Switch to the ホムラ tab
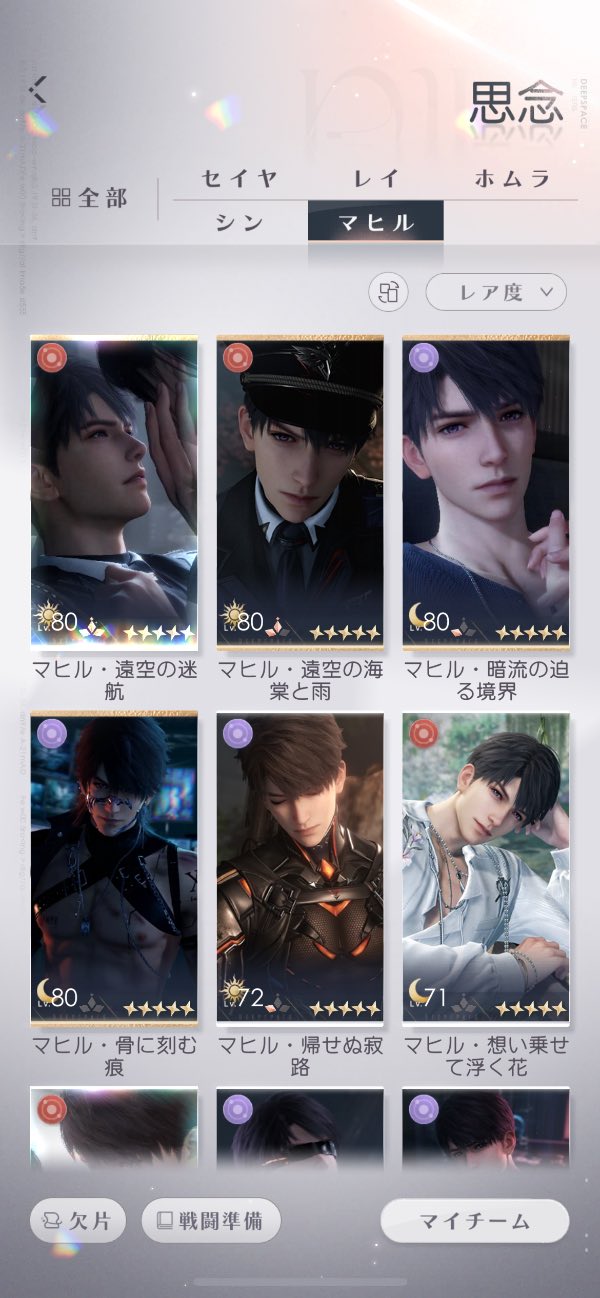Screen dimensions: 600x1298 tap(512, 178)
